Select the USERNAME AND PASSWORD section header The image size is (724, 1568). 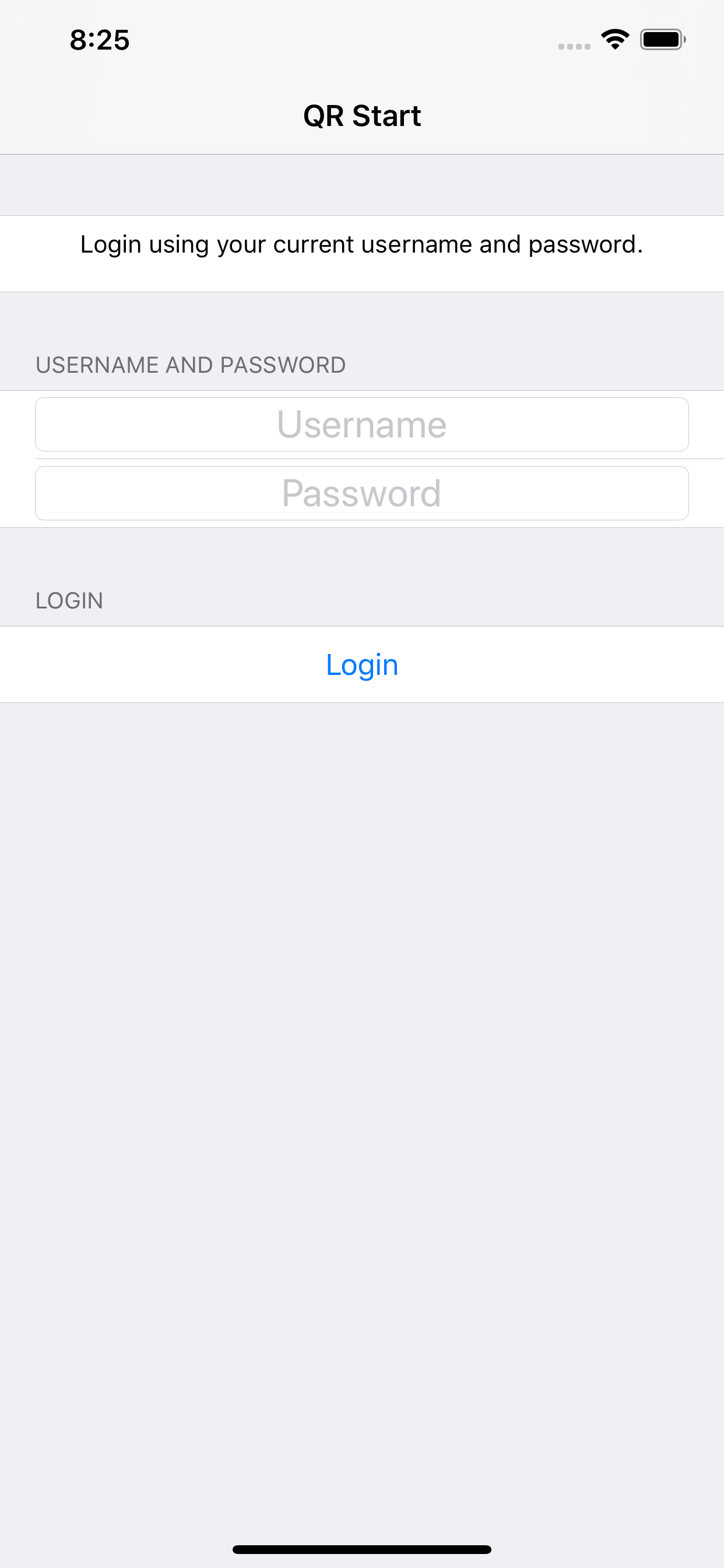point(191,364)
